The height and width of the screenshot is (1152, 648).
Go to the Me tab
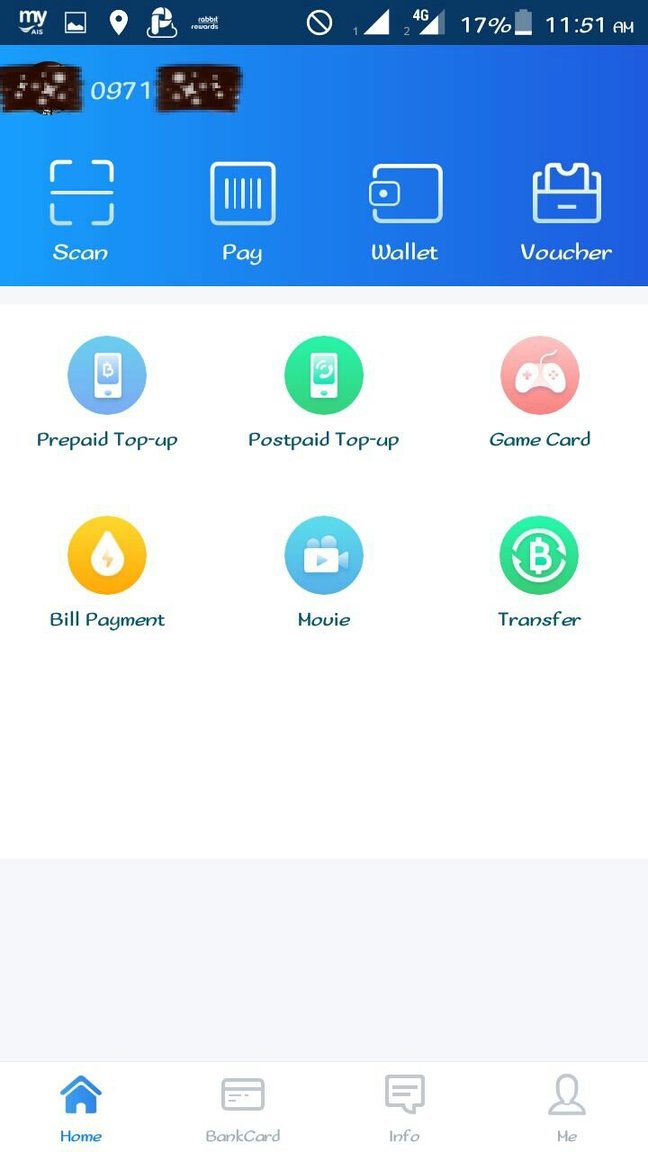click(x=567, y=1107)
